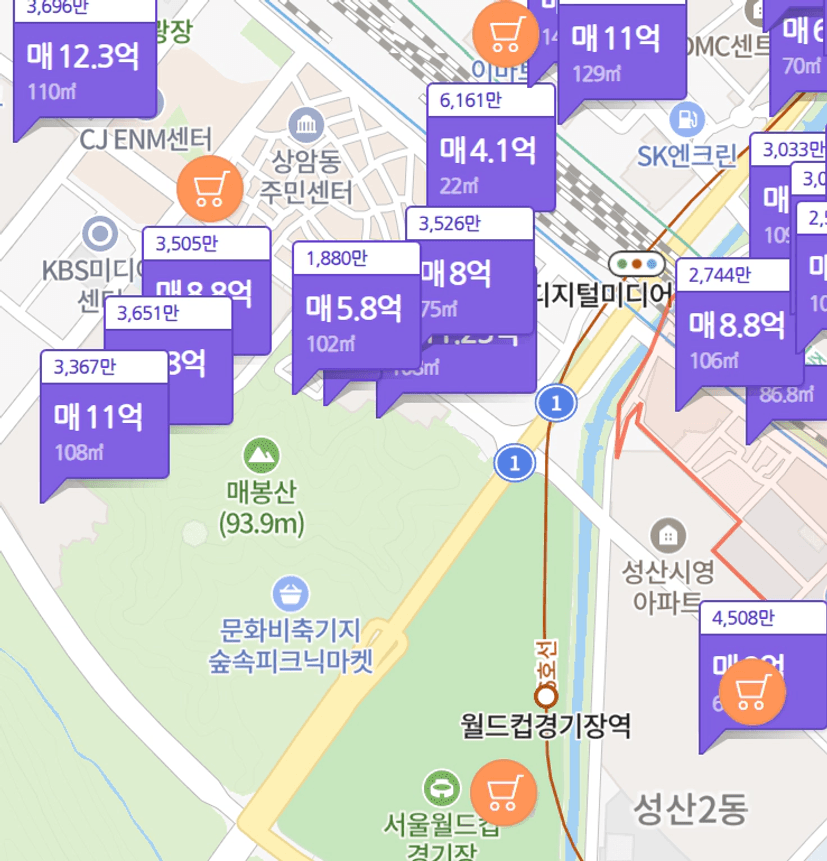Tap the shopping cart marker near CJ ENM센터
827x861 pixels.
point(209,188)
